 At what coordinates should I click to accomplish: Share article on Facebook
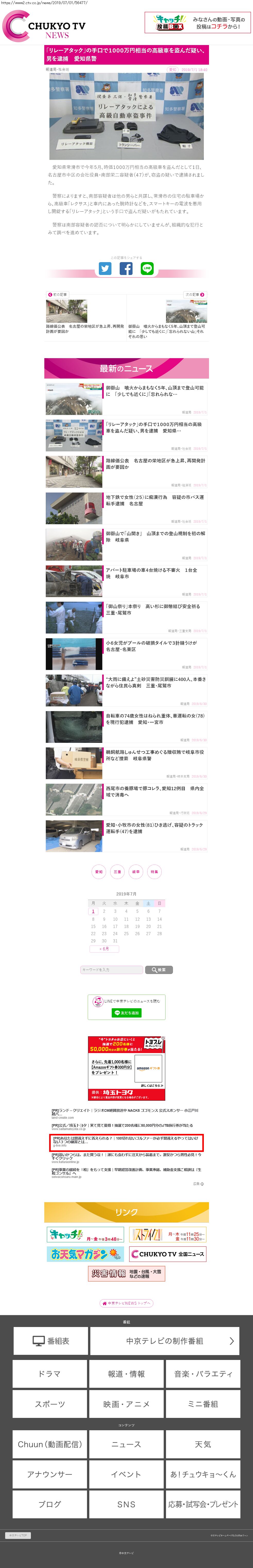tap(126, 269)
